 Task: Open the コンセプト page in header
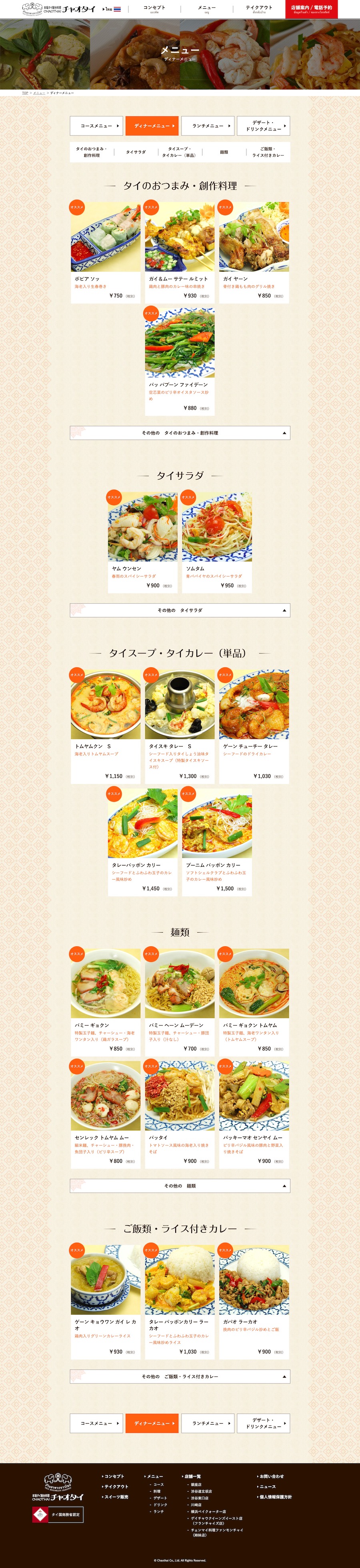click(x=154, y=9)
